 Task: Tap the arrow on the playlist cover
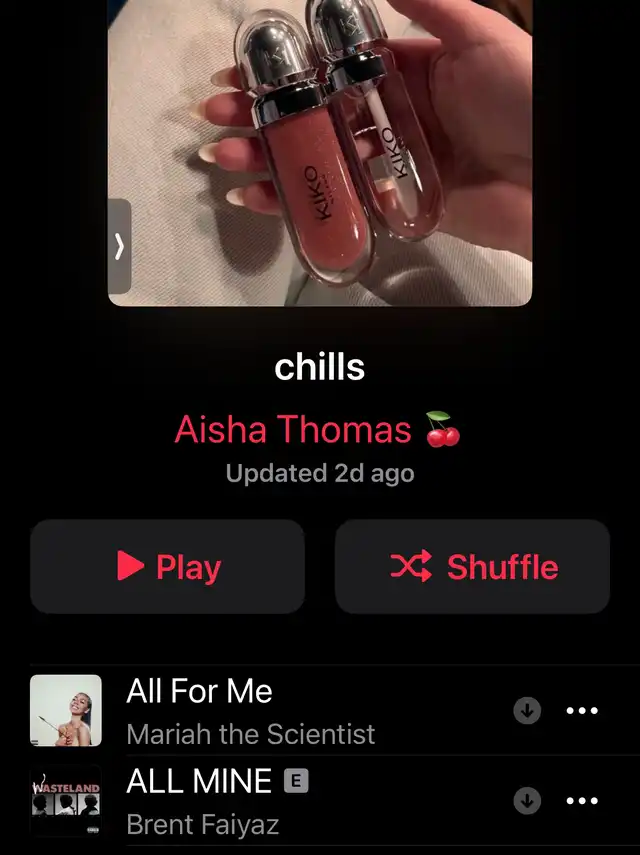click(x=120, y=246)
